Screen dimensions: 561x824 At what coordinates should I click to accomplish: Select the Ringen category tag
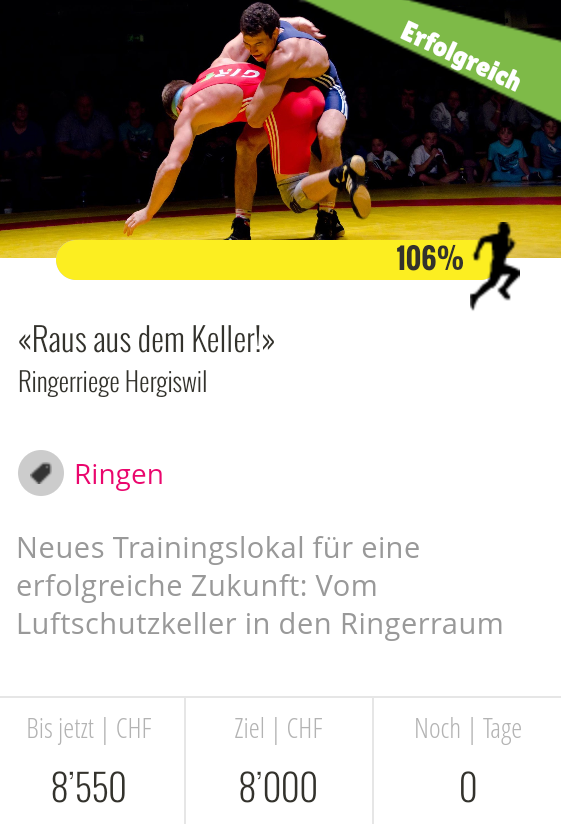[119, 474]
